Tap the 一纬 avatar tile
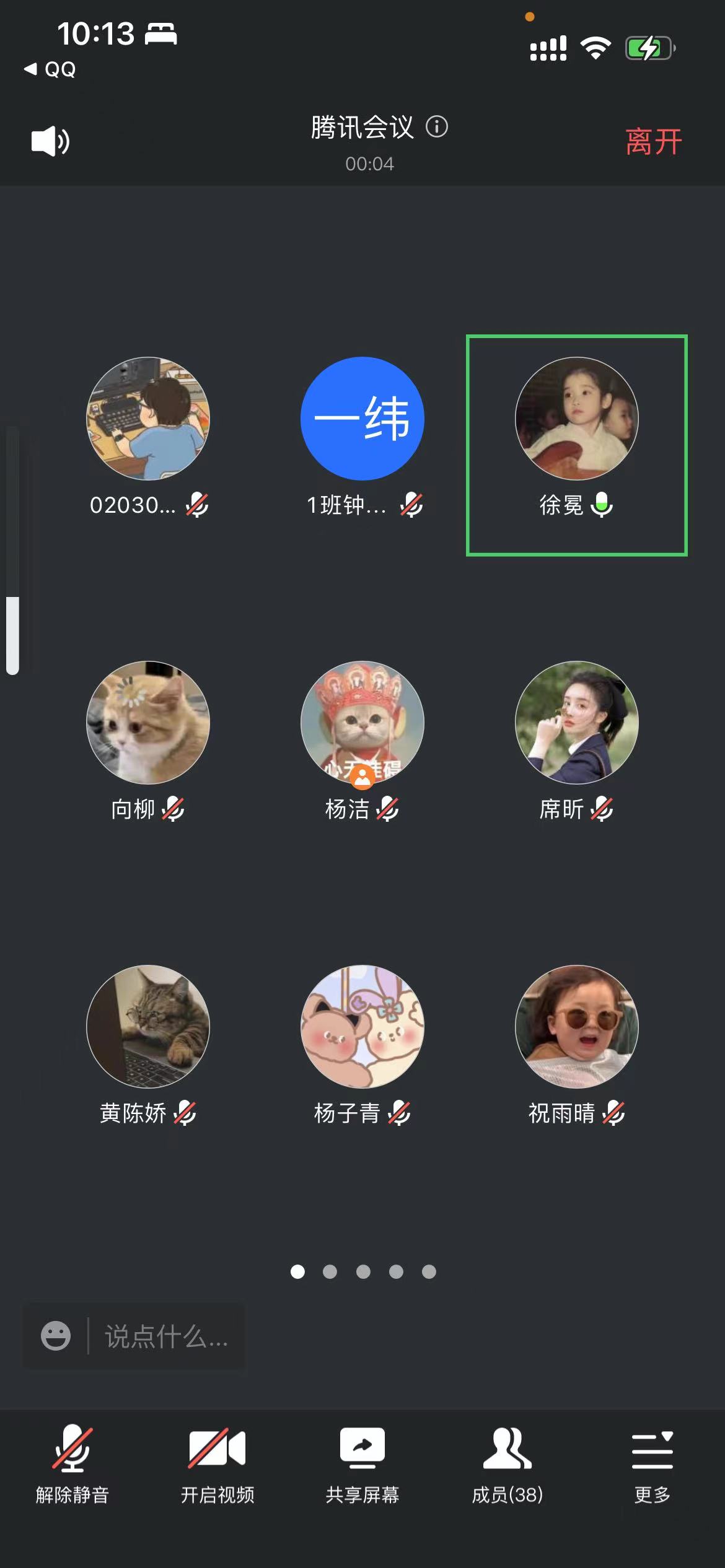725x1568 pixels. (362, 419)
